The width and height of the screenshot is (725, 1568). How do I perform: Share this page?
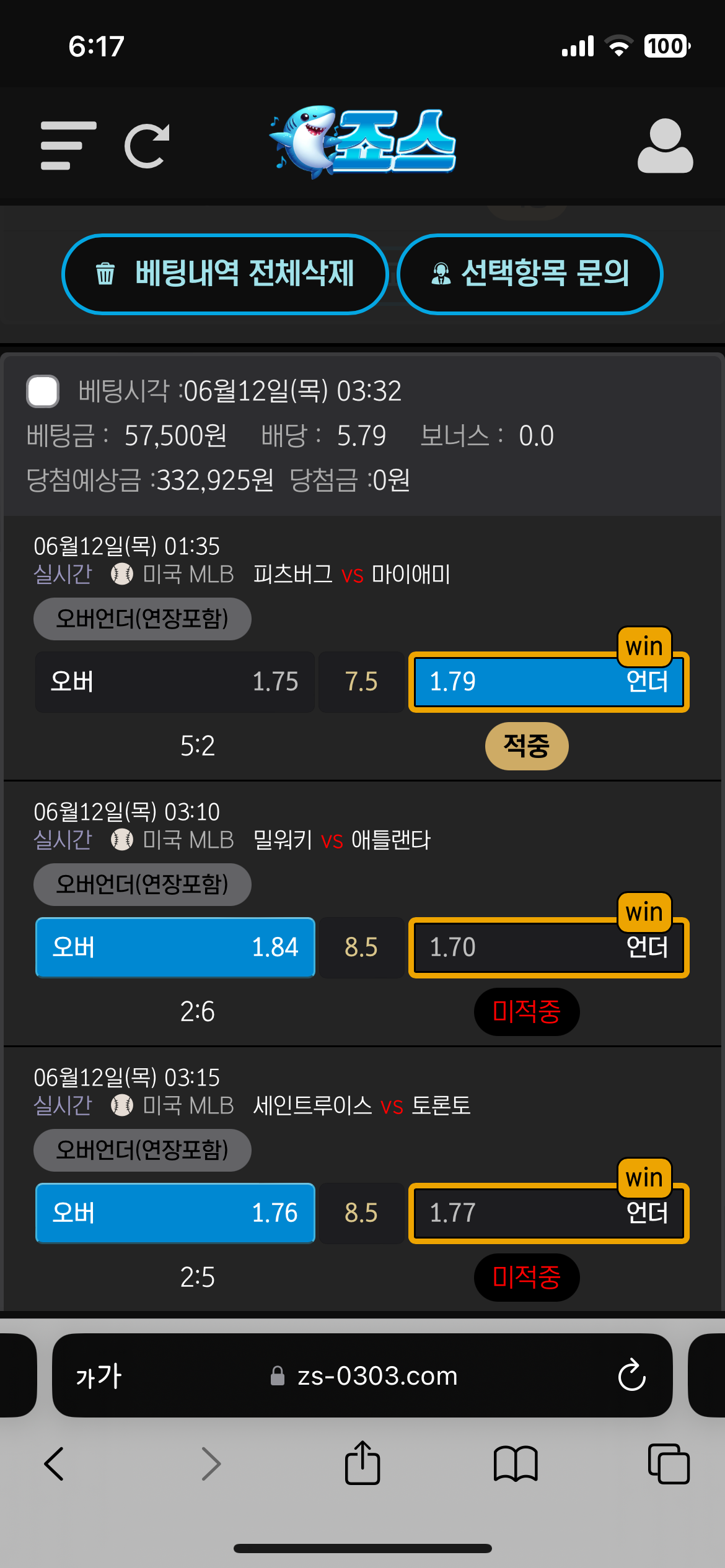pos(362,1463)
